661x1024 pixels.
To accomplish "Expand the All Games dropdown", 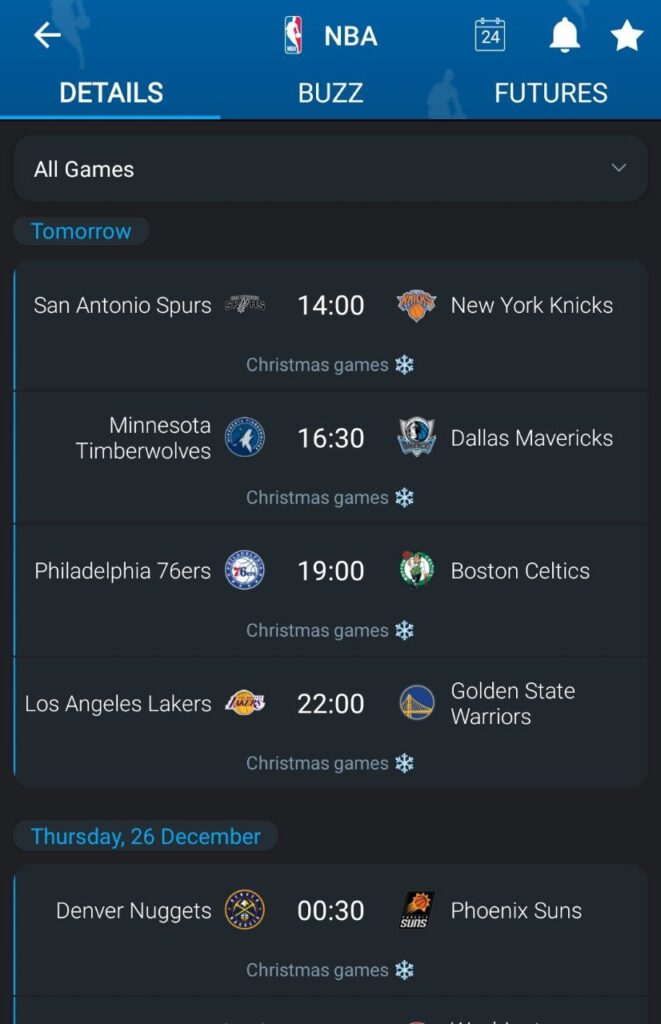I will [x=330, y=169].
